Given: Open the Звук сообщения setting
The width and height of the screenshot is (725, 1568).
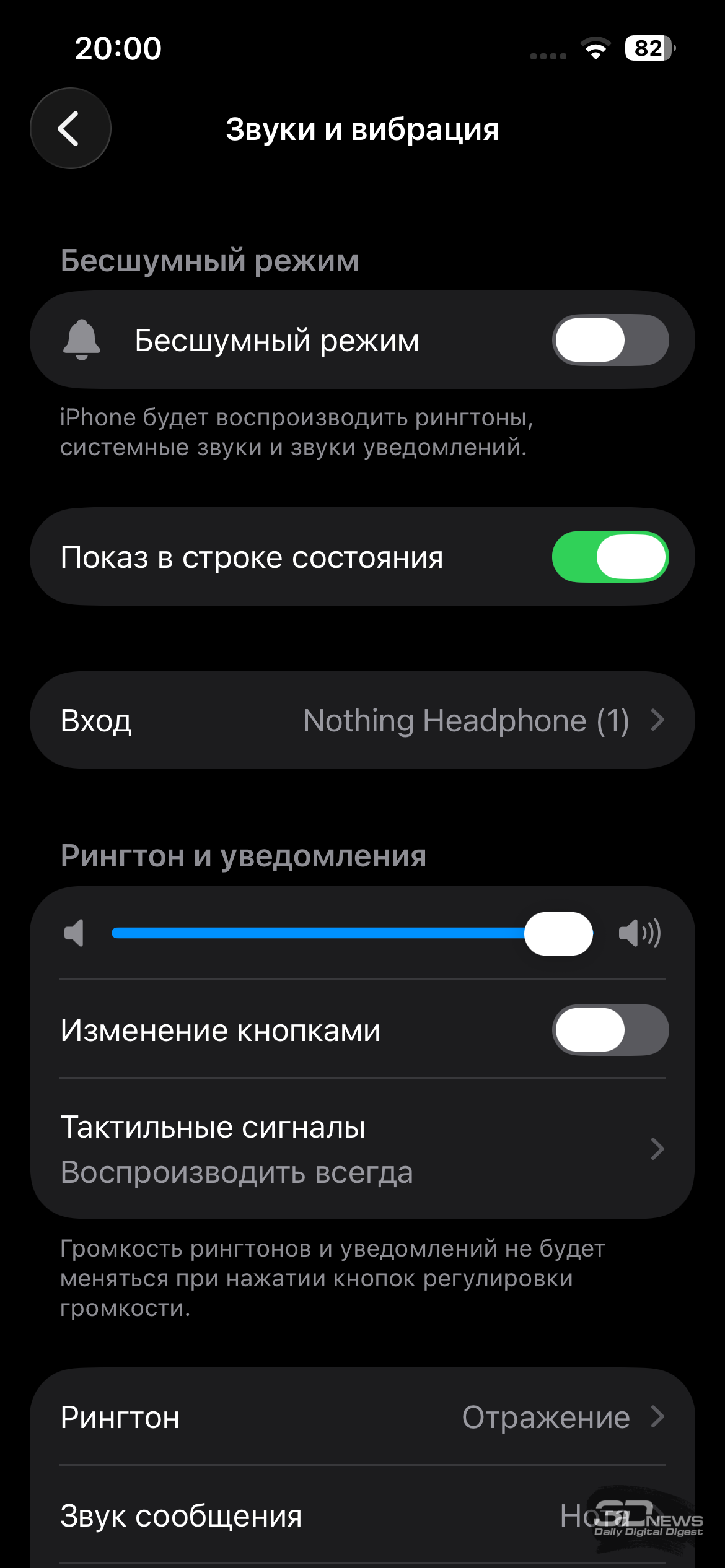Looking at the screenshot, I should (362, 1516).
